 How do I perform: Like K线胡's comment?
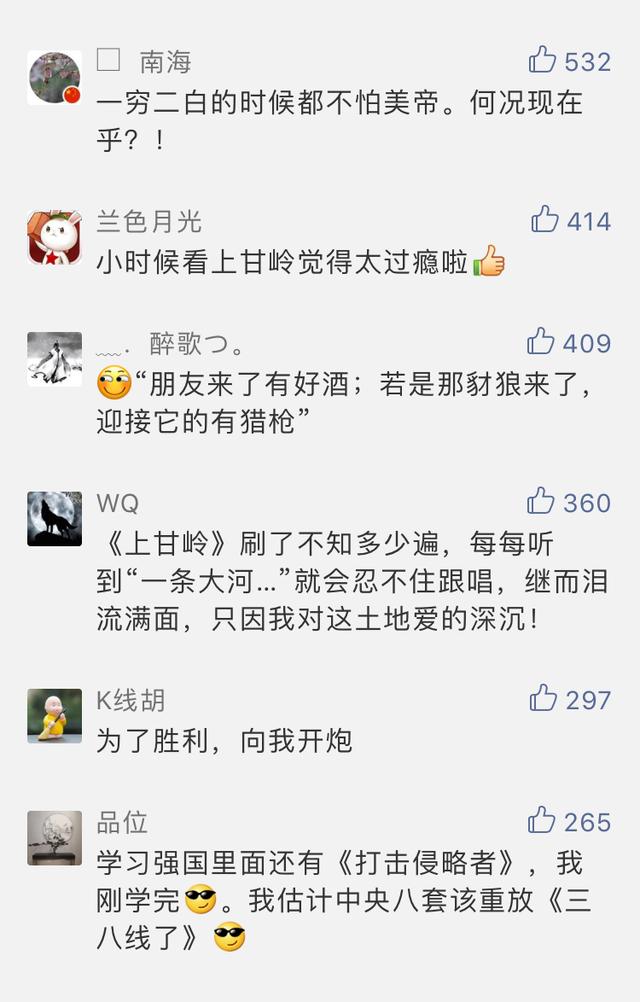[x=543, y=698]
